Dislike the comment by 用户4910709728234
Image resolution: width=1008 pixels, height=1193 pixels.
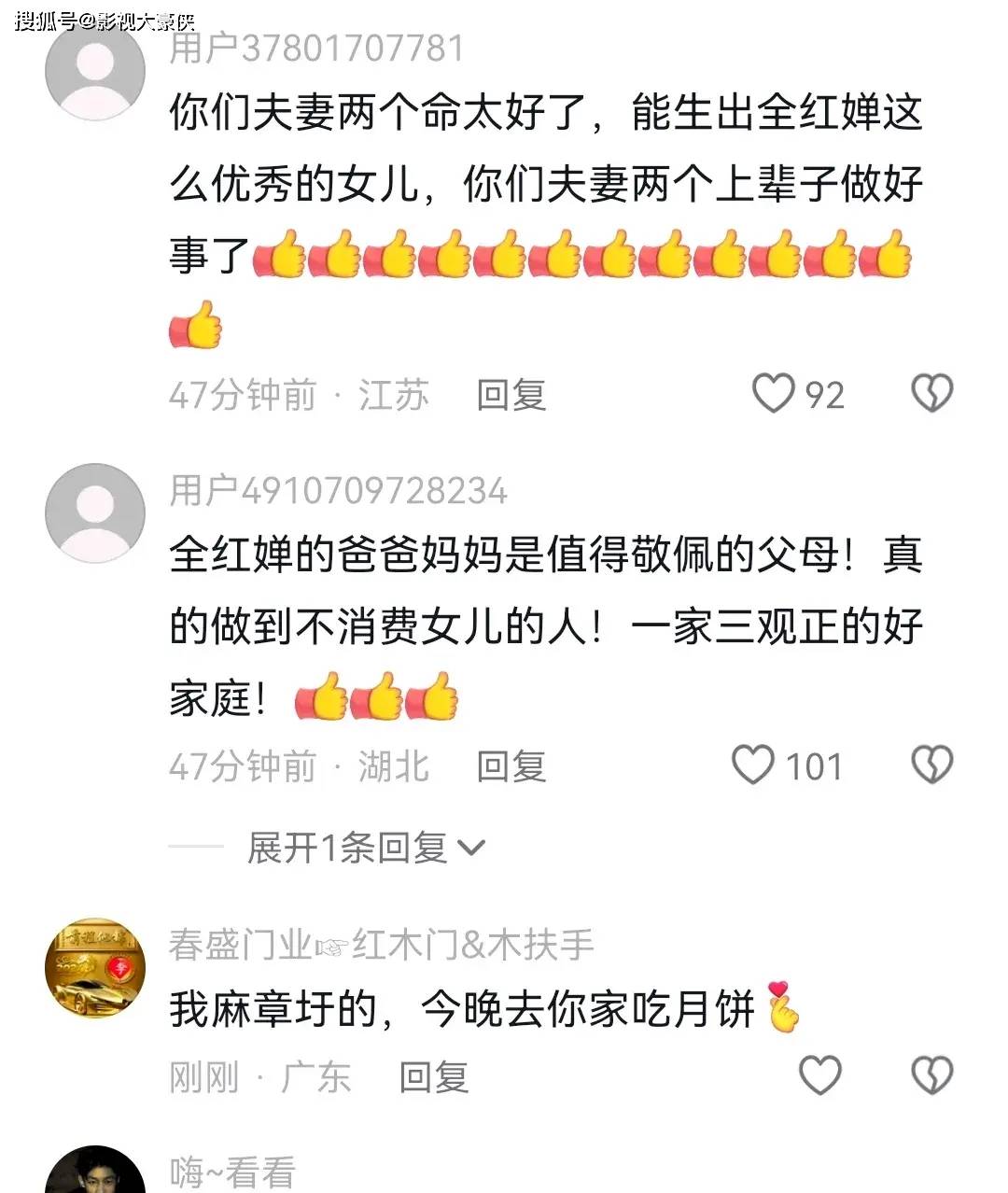tap(931, 765)
